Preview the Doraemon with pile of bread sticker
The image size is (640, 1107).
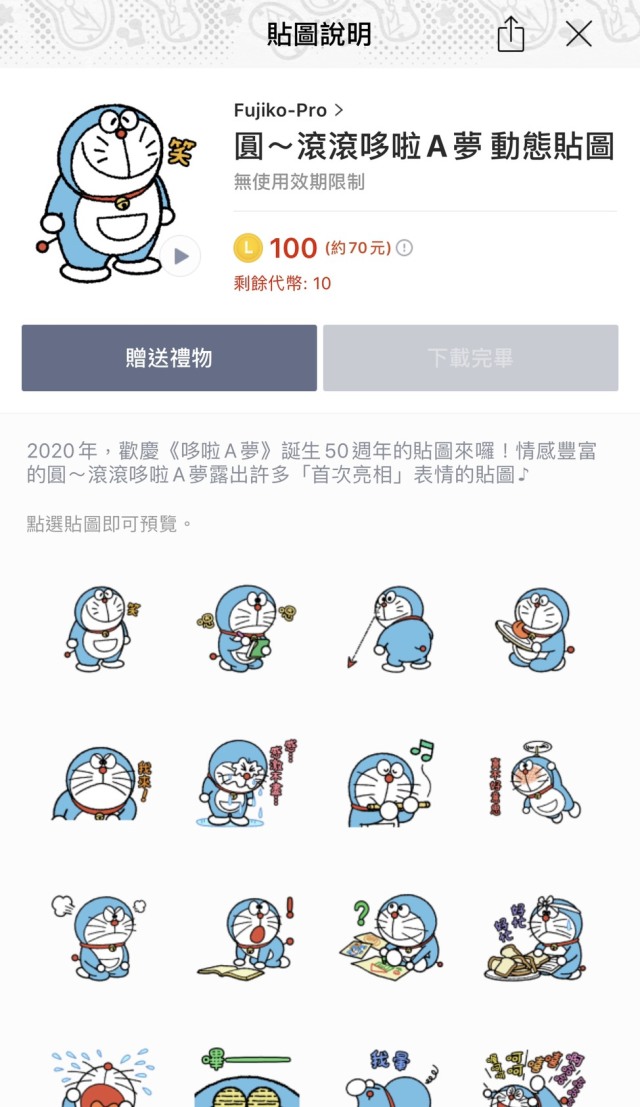click(x=532, y=937)
